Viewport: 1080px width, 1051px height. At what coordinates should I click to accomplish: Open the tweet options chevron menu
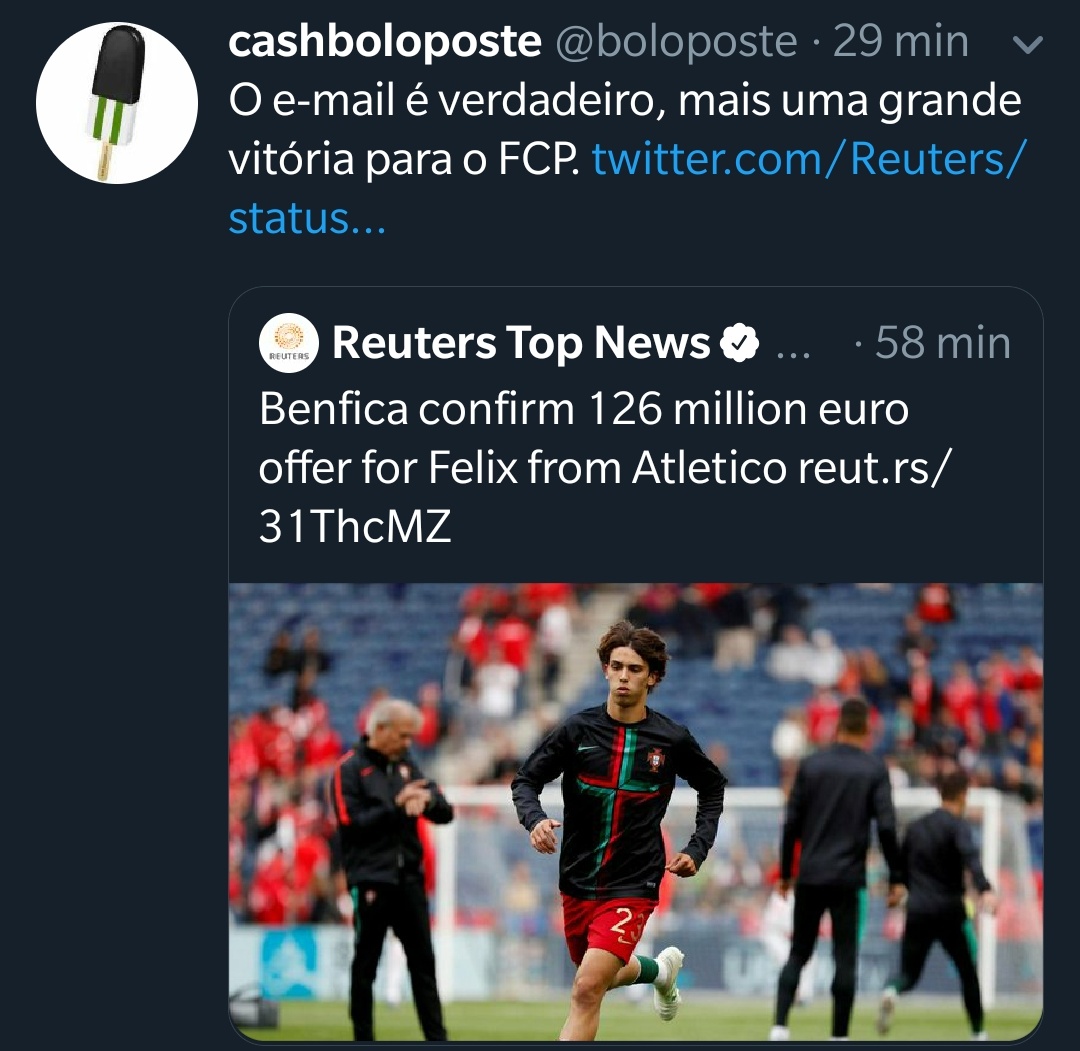point(1028,44)
